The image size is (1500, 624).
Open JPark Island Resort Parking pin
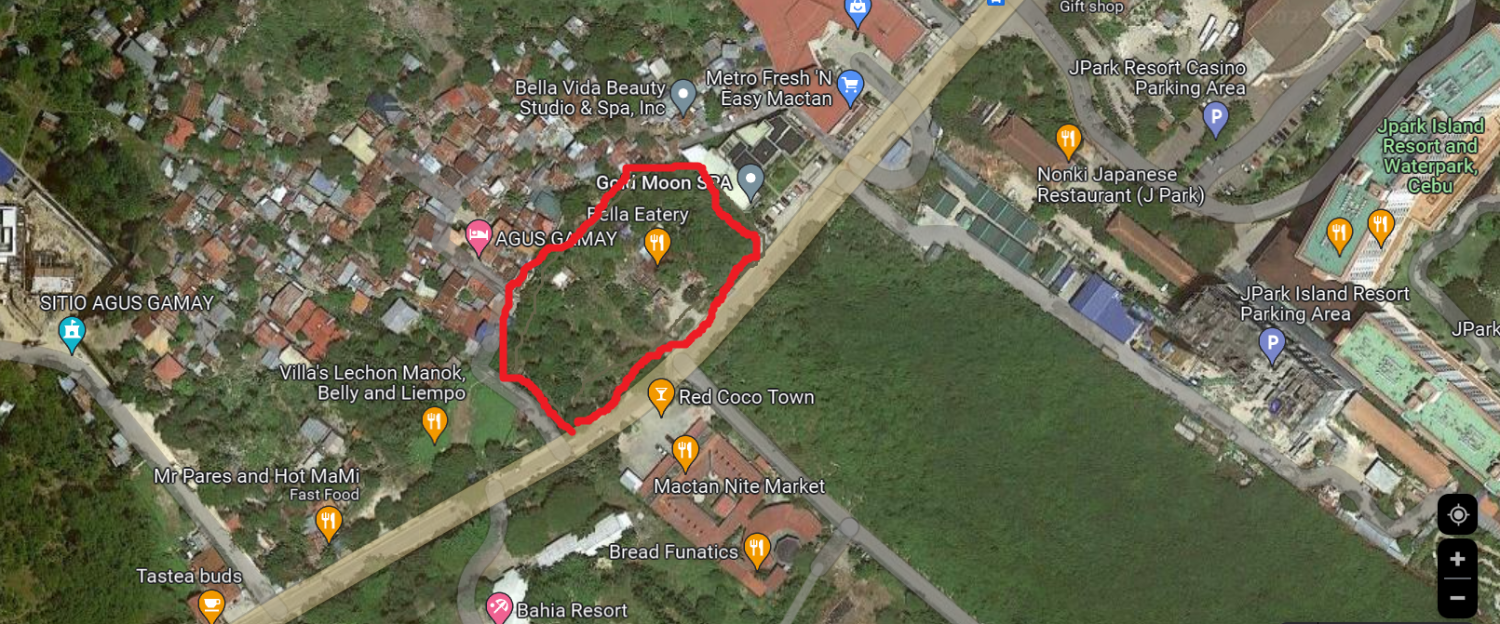pos(1271,348)
